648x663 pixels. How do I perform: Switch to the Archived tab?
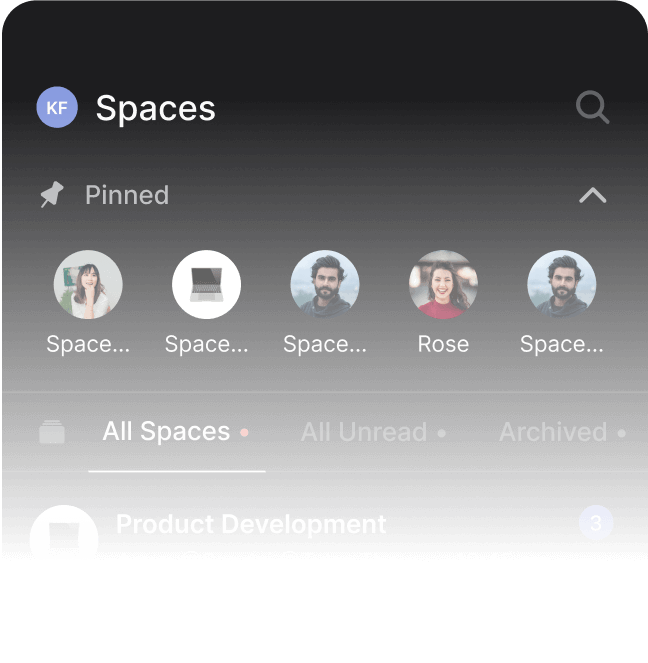point(553,432)
